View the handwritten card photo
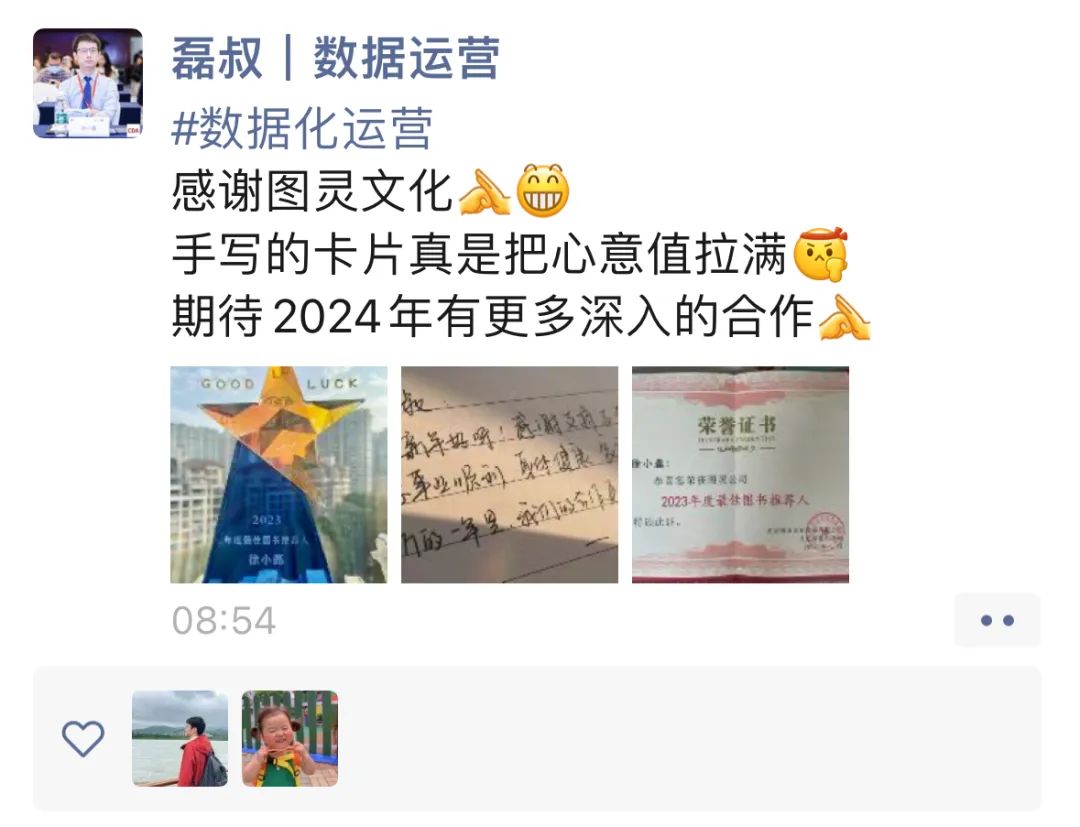Screen dimensions: 1080x827 point(509,474)
